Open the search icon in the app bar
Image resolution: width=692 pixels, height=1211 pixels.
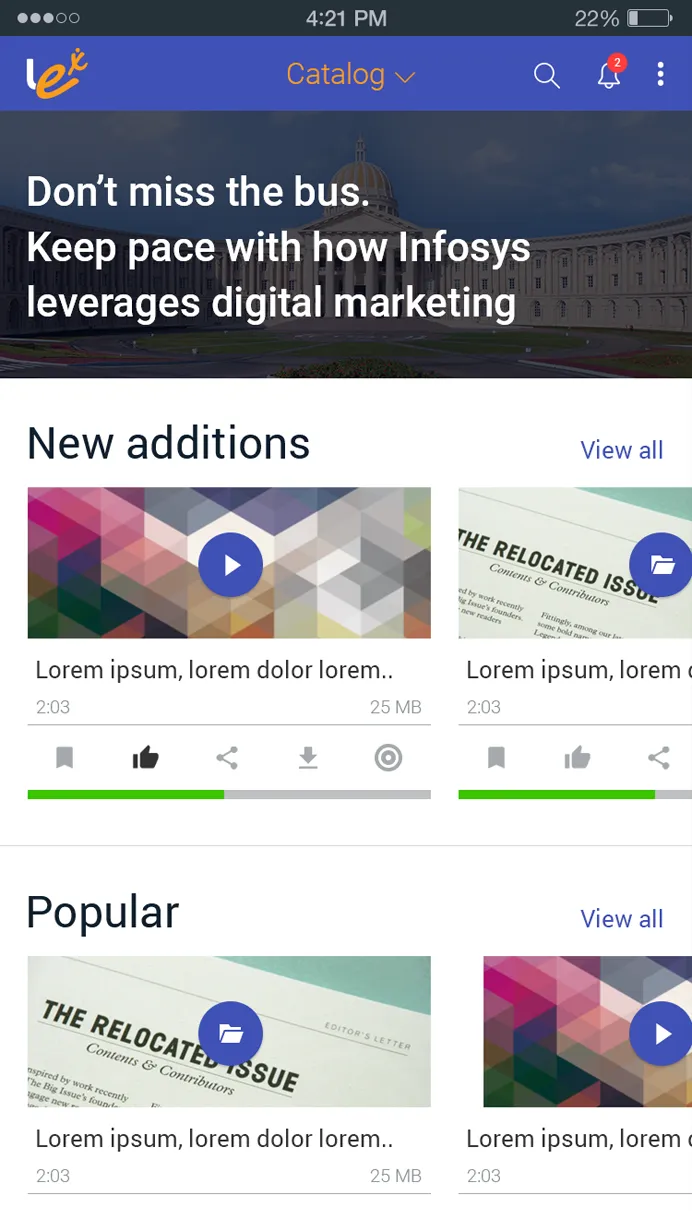(x=546, y=75)
